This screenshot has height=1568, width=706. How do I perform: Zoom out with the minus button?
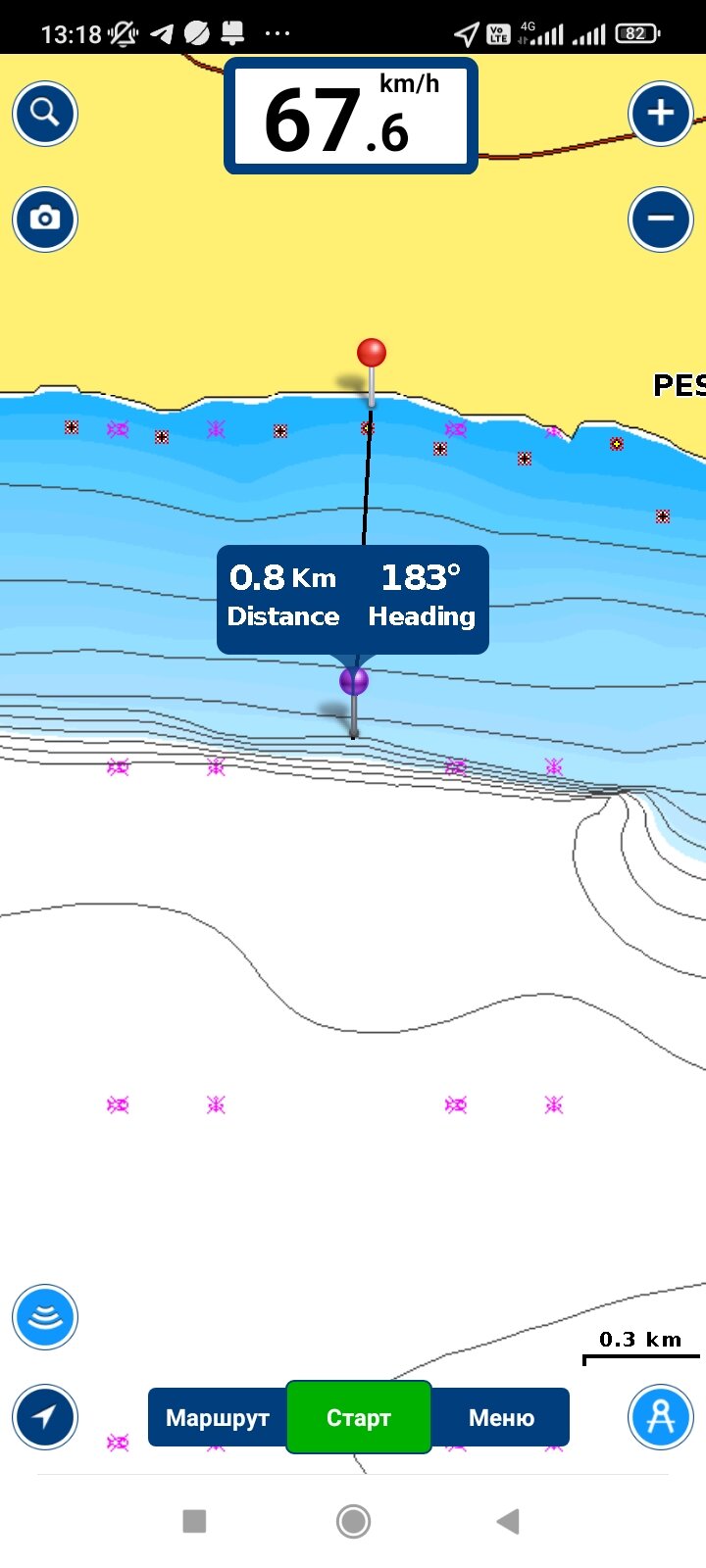click(660, 219)
